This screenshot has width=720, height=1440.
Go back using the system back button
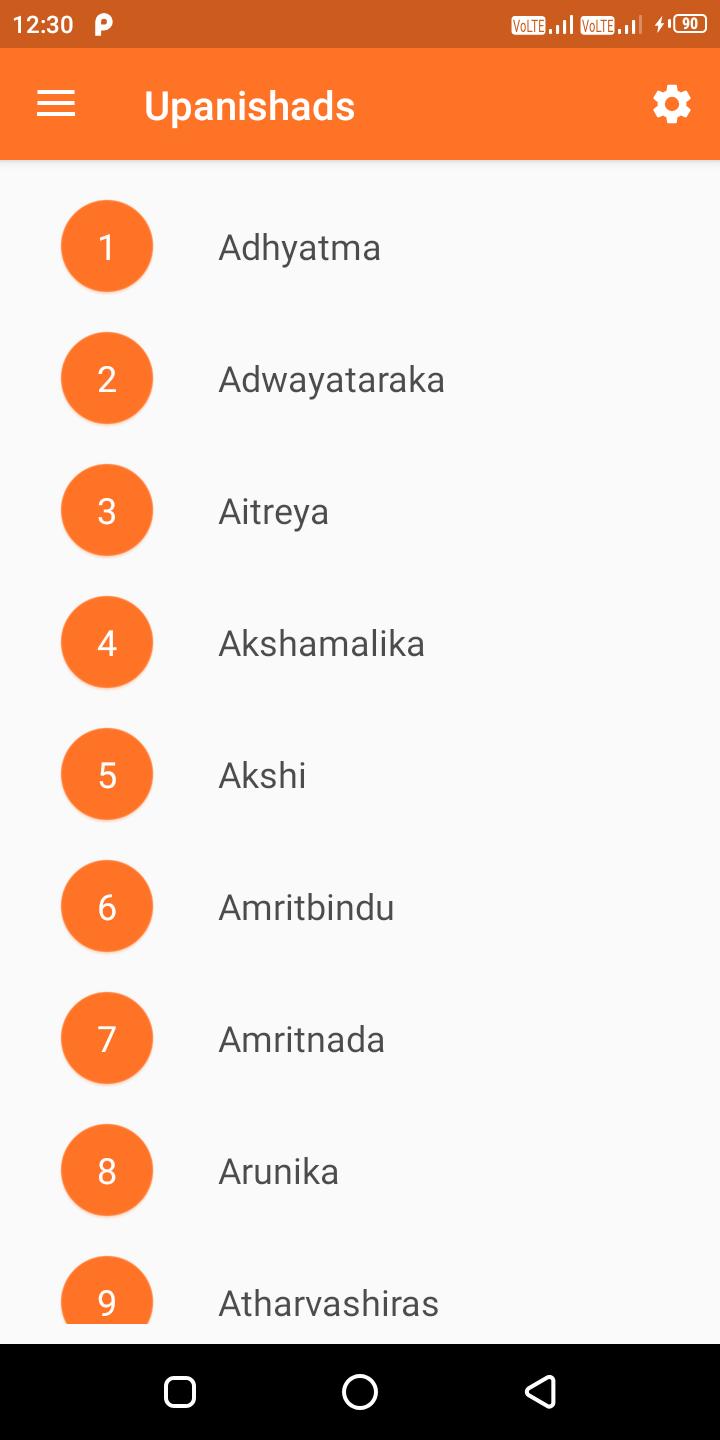point(540,1392)
